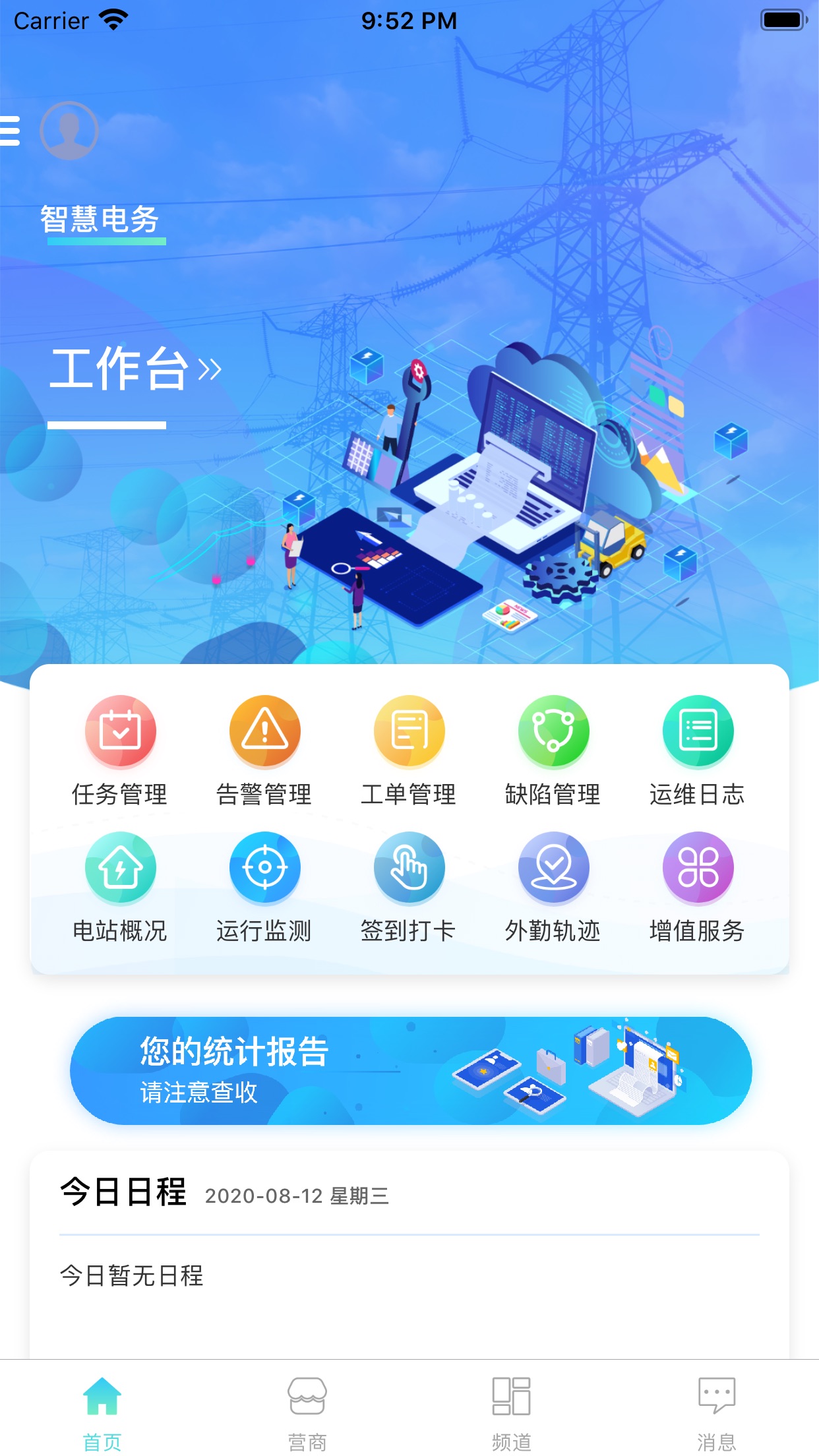Switch to the 消息 messages tab
This screenshot has height=1456, width=819.
[x=717, y=1411]
